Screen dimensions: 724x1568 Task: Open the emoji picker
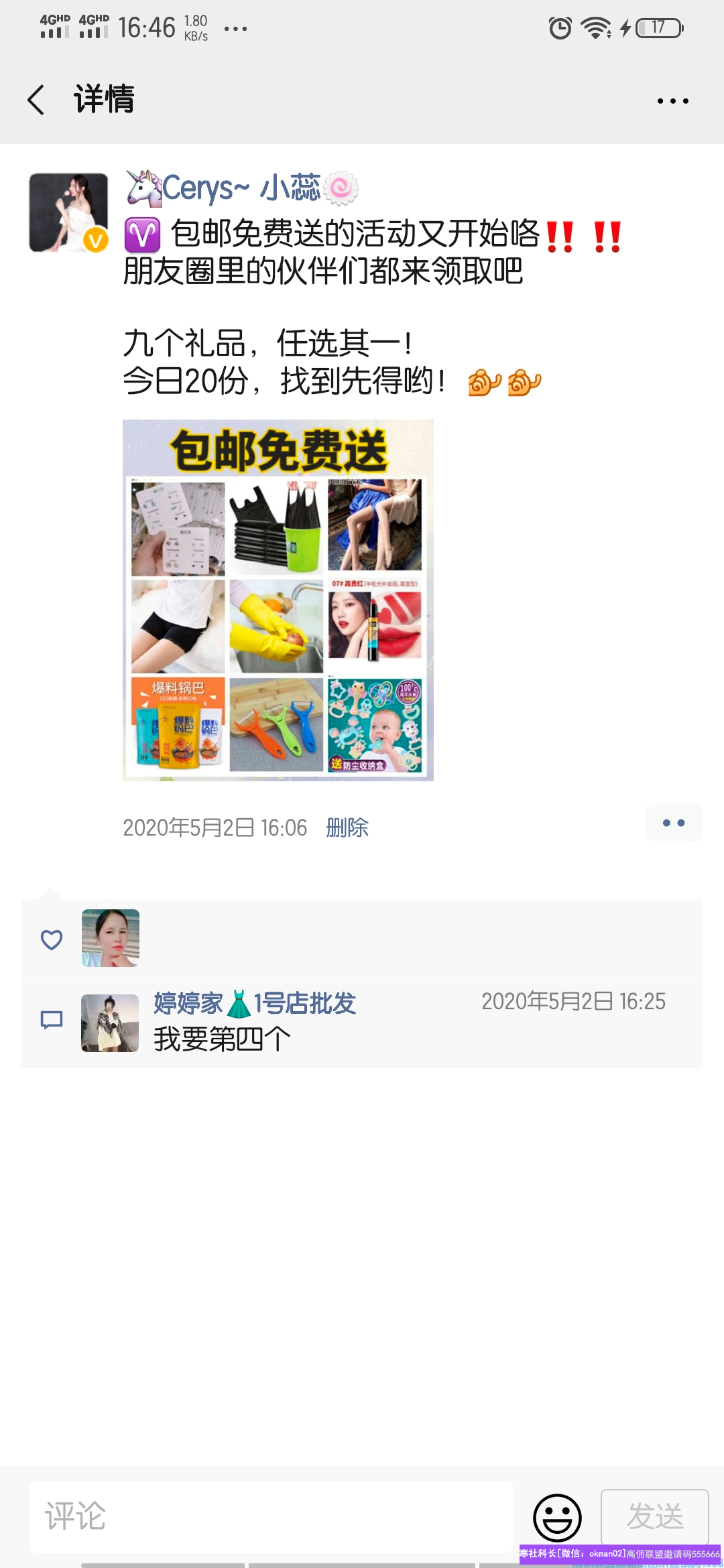coord(557,1517)
